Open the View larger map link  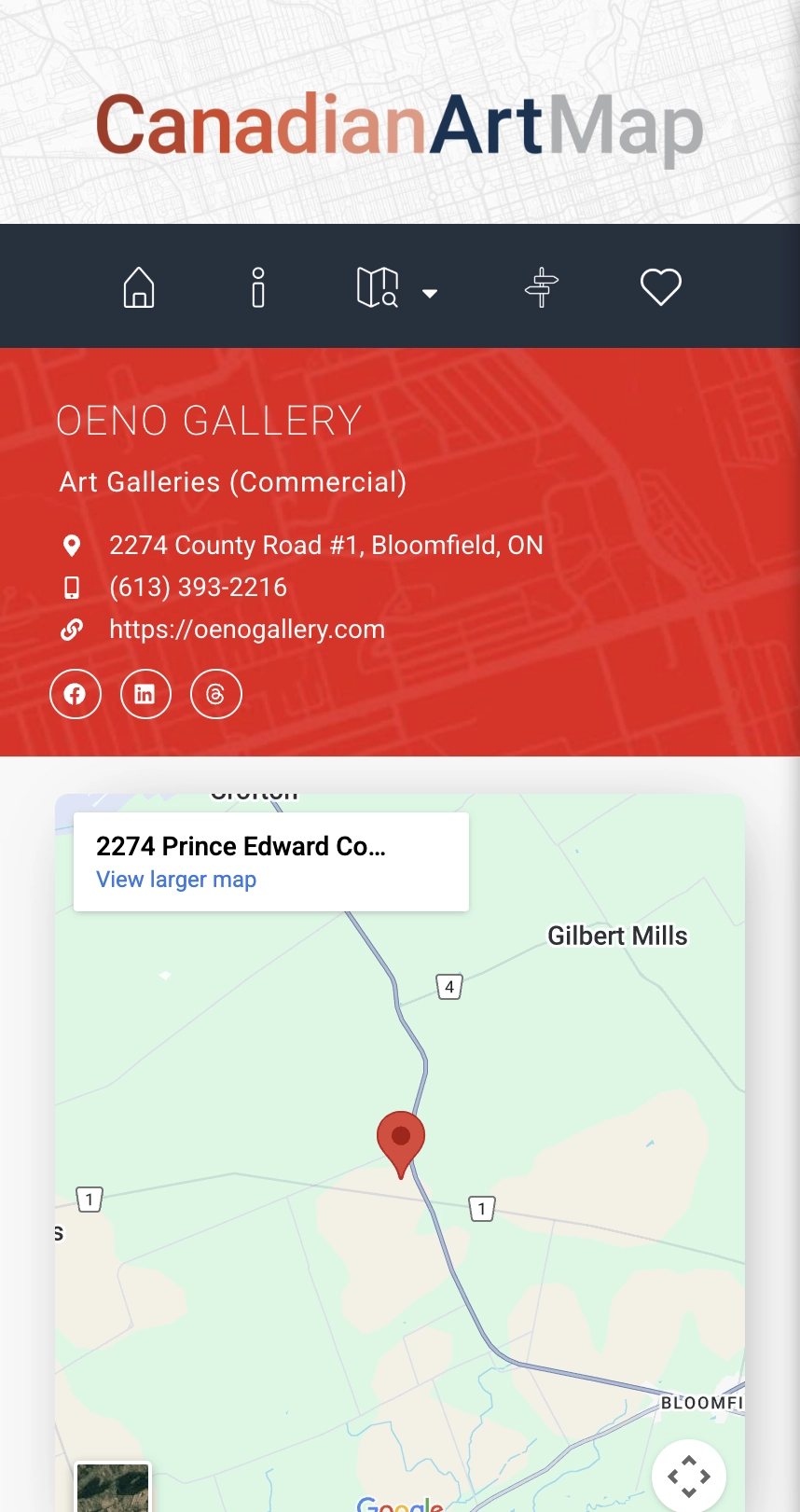tap(176, 879)
